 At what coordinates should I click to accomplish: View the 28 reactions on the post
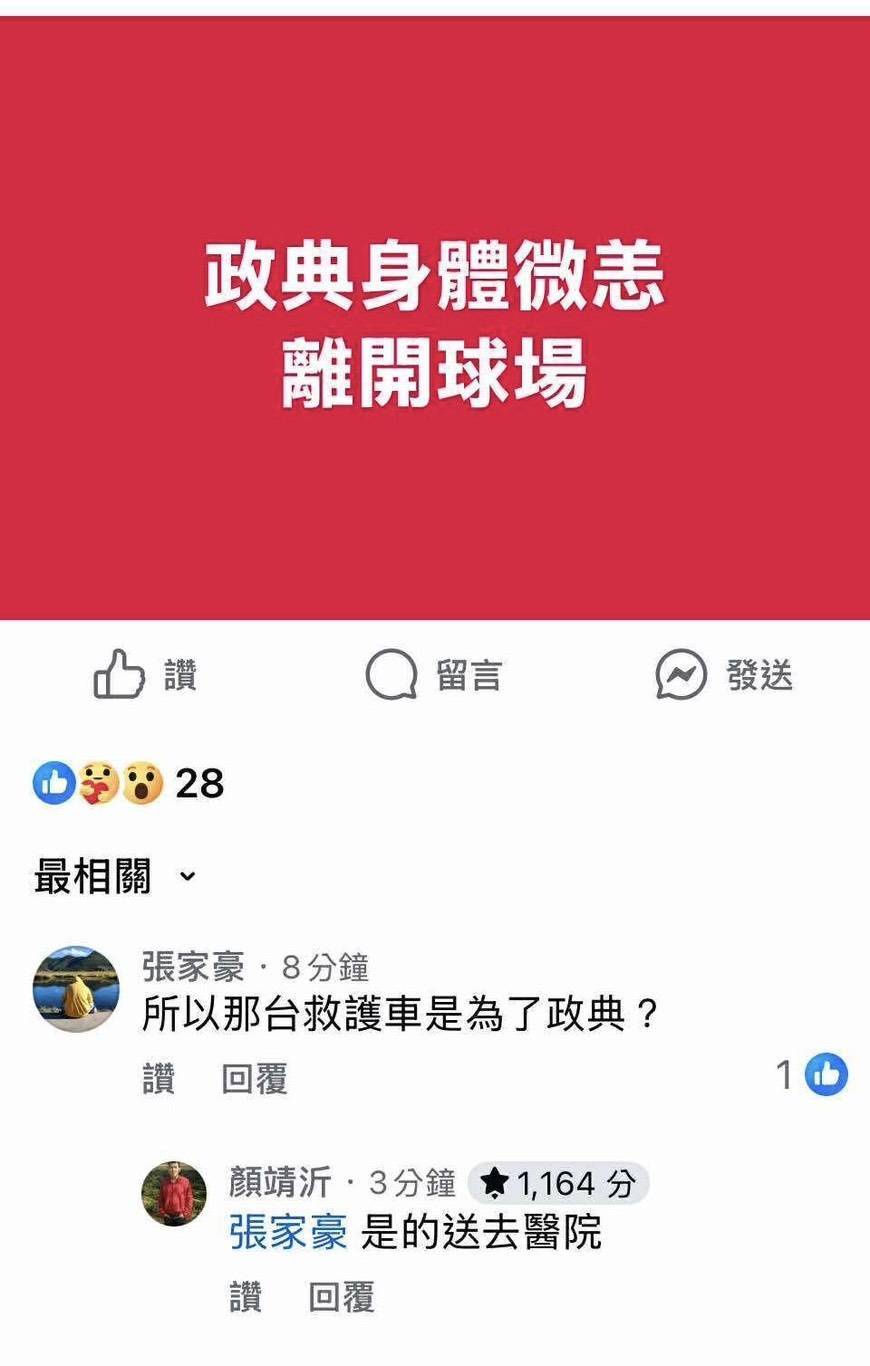click(128, 783)
